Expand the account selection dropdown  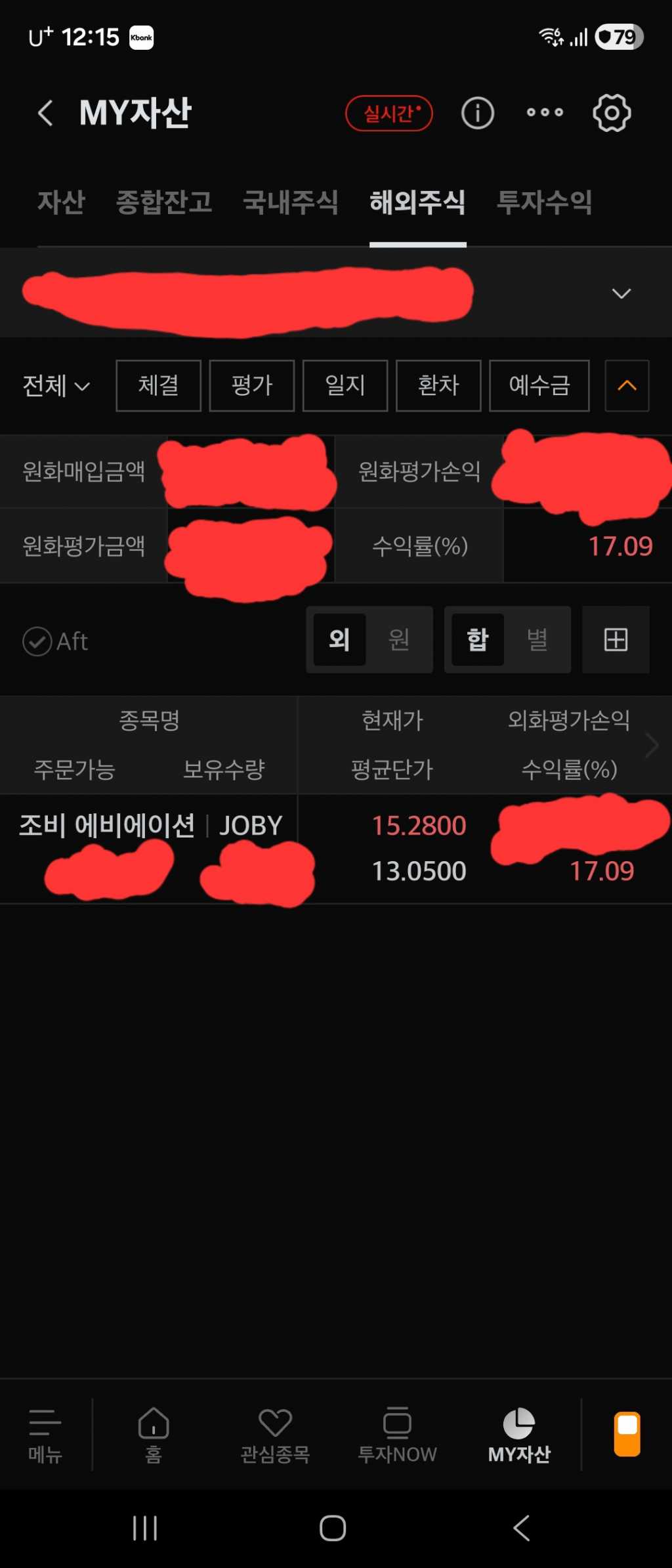click(x=621, y=293)
